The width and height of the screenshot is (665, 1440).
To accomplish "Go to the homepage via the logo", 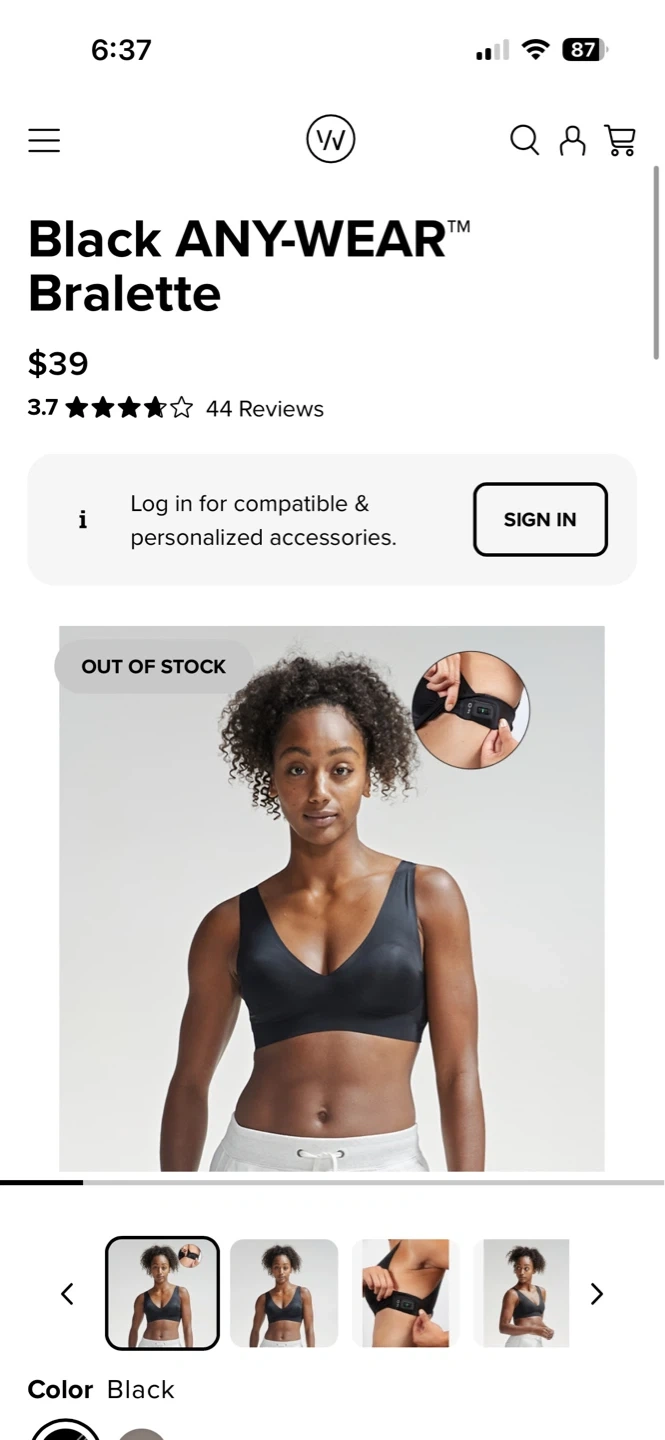I will 331,140.
